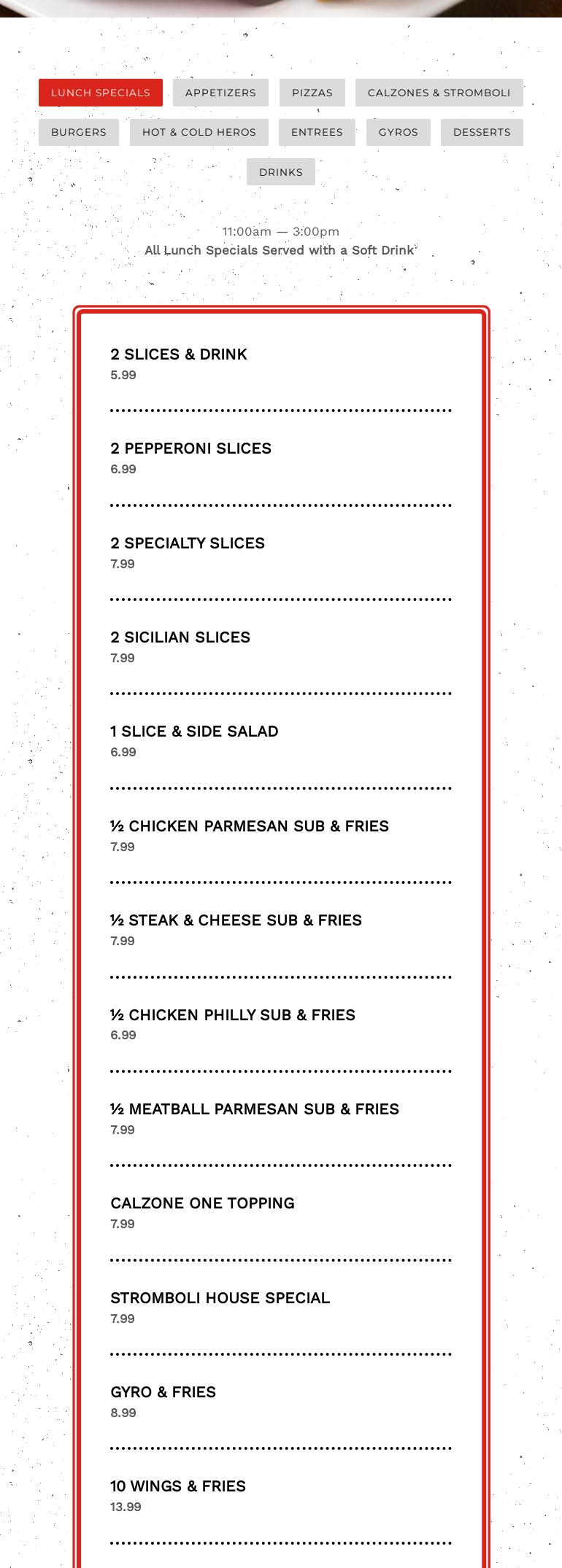The width and height of the screenshot is (562, 1568).
Task: Show Calzones & Stromboli menu
Action: (439, 93)
